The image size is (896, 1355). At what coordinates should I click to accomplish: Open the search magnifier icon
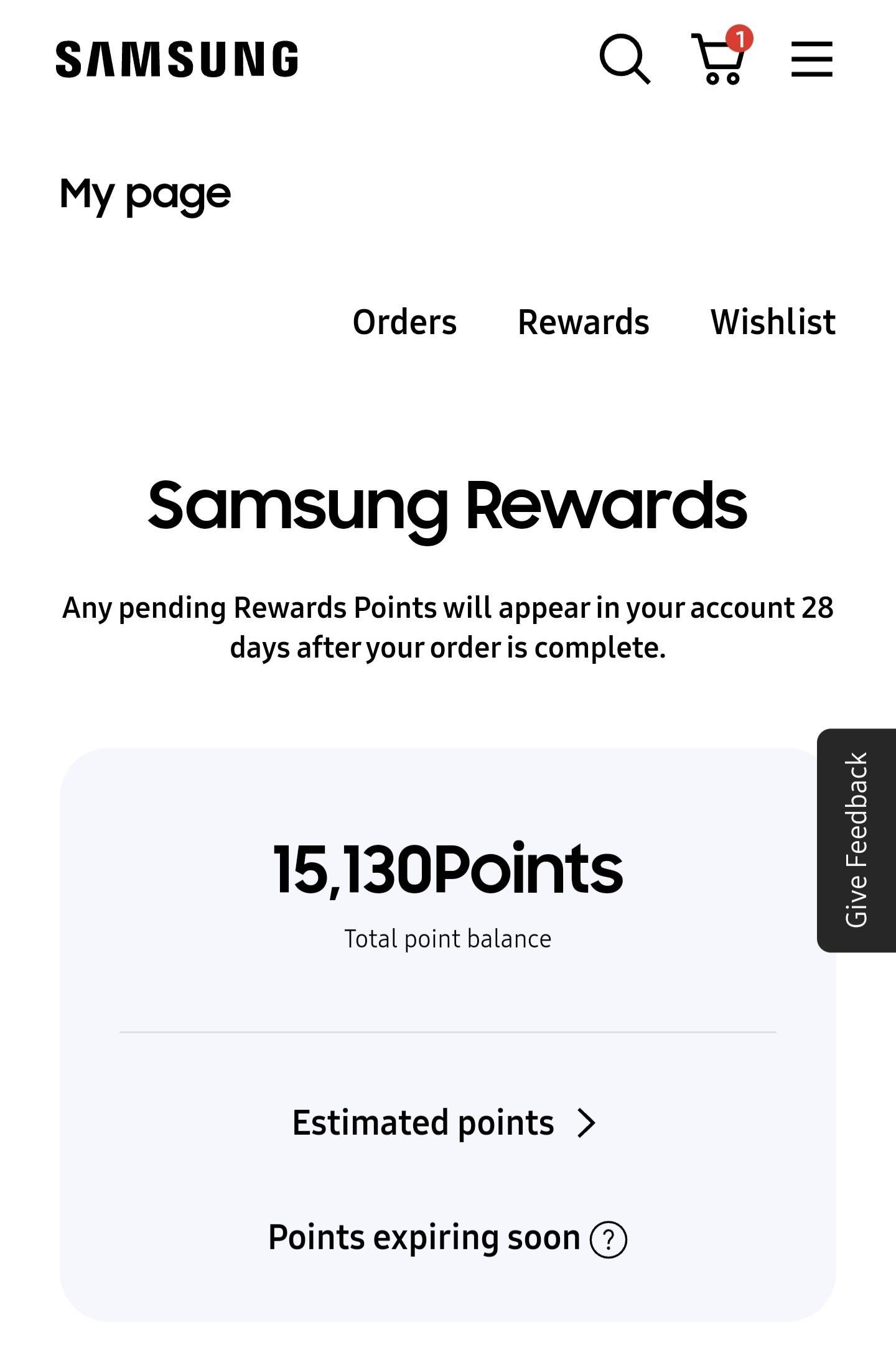(x=624, y=59)
